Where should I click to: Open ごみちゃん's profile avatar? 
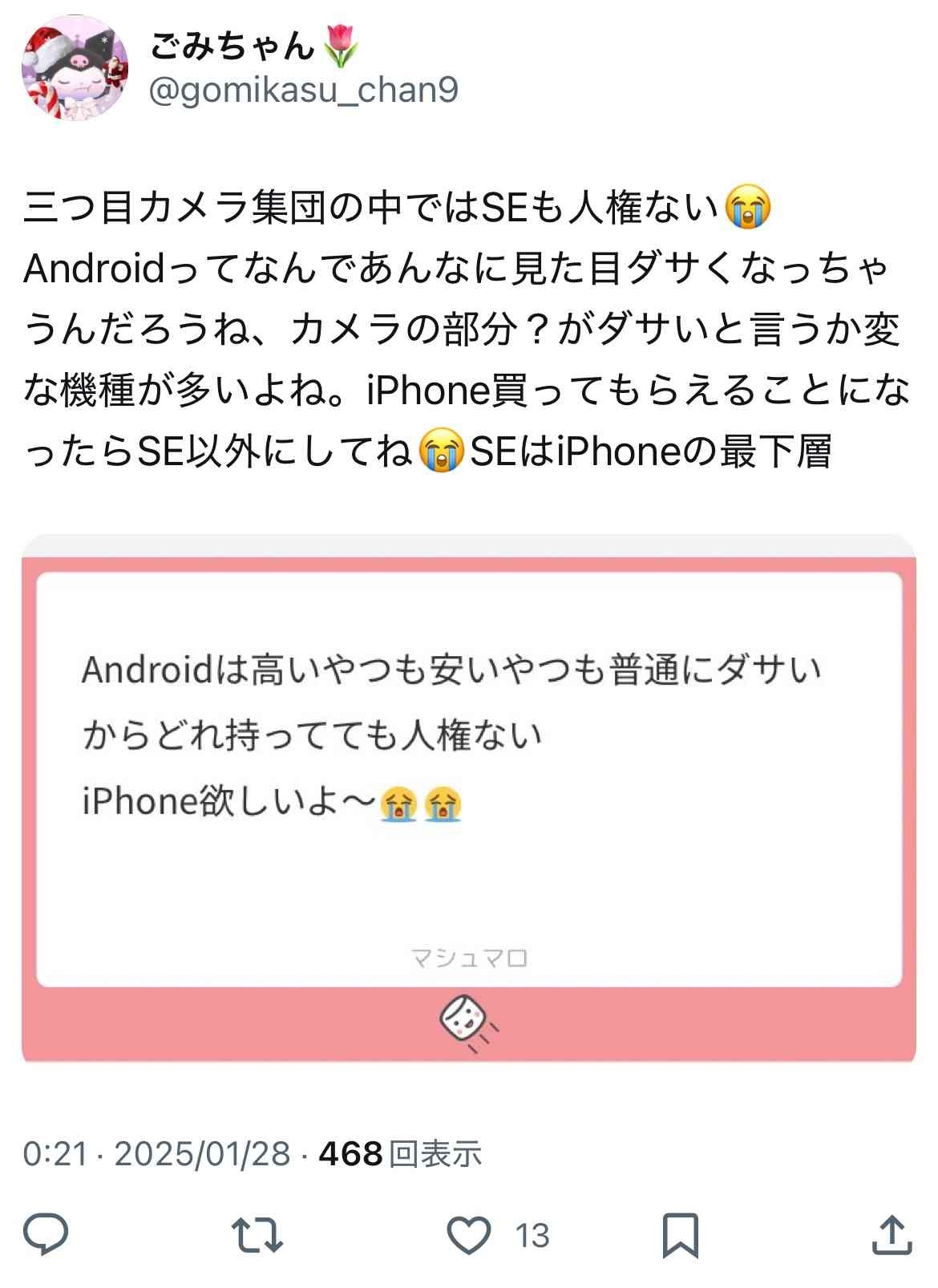75,67
